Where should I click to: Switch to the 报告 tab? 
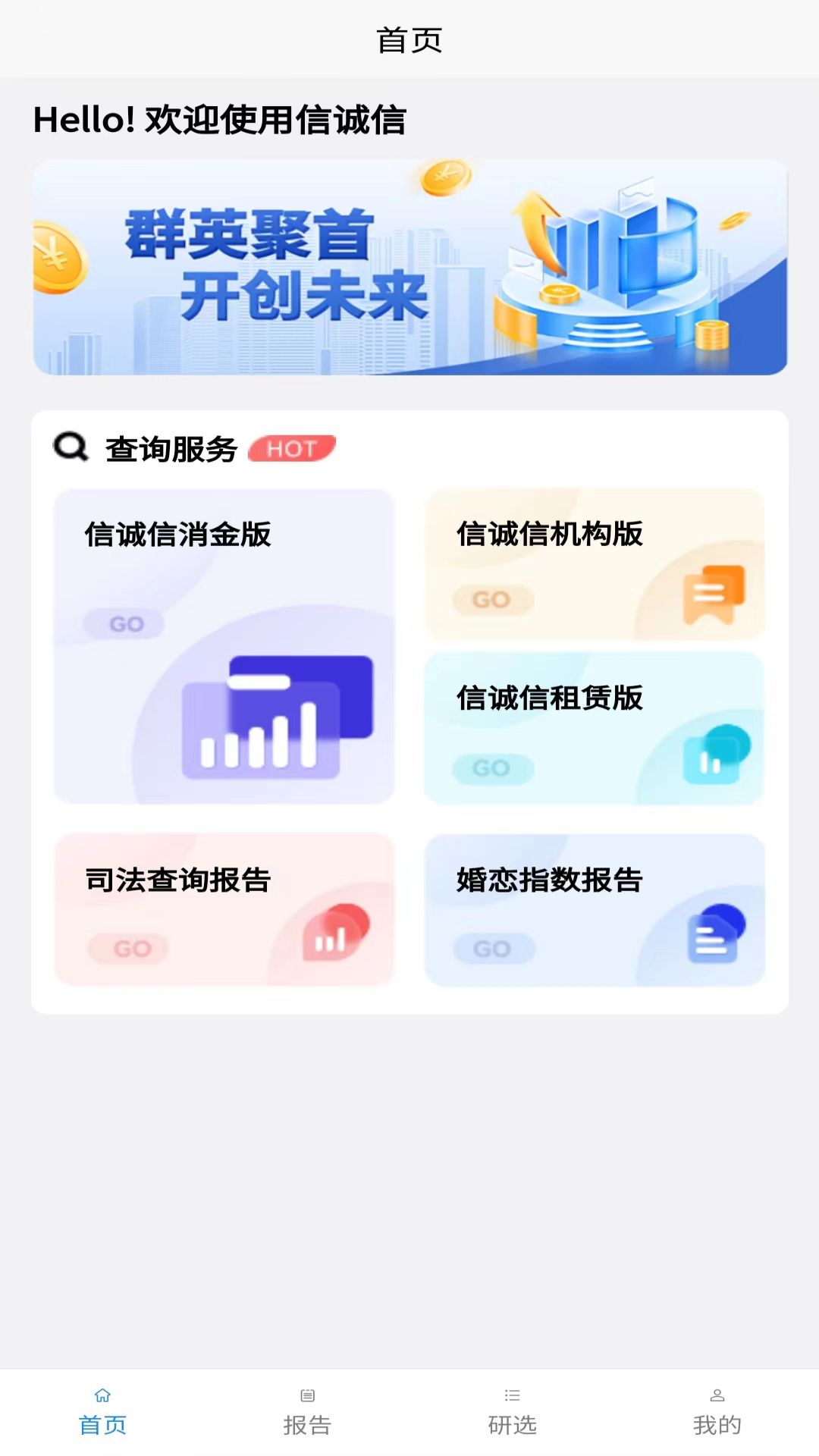(307, 1424)
